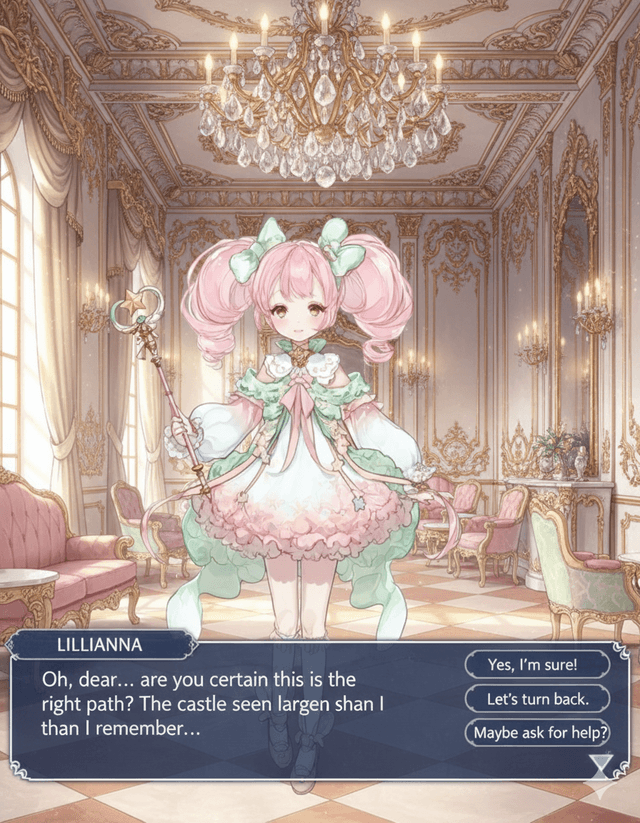Pick "Maybe ask for help?" response
The image size is (640, 823).
click(x=539, y=733)
